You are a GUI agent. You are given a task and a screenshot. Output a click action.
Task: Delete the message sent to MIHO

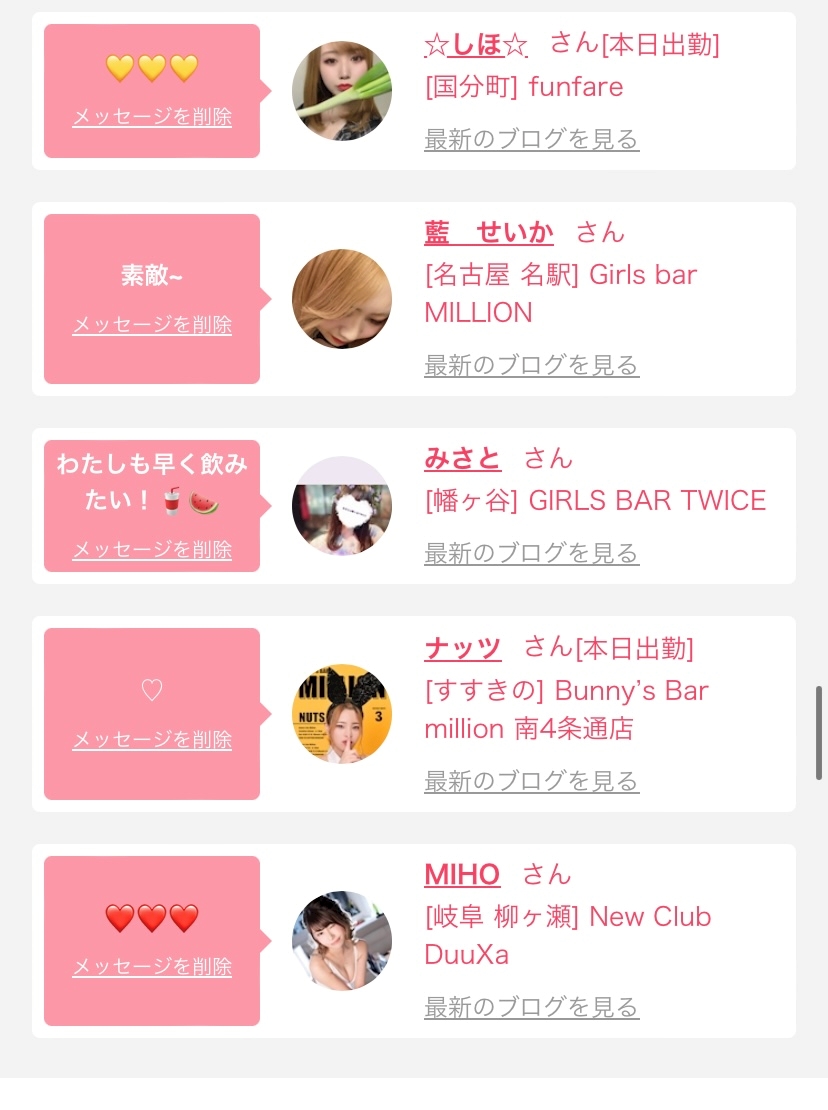coord(152,967)
